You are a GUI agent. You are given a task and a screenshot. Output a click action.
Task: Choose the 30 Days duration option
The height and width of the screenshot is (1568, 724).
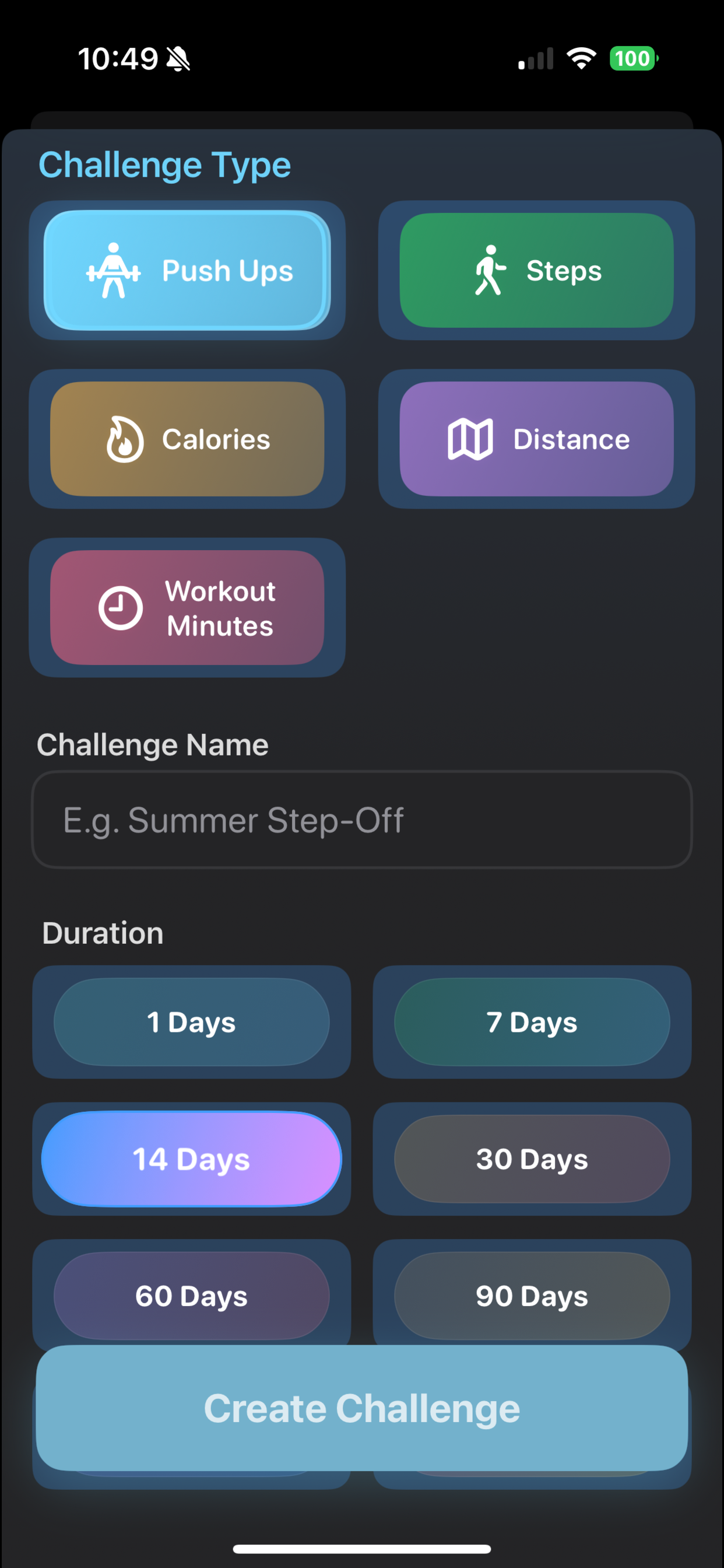click(x=532, y=1160)
